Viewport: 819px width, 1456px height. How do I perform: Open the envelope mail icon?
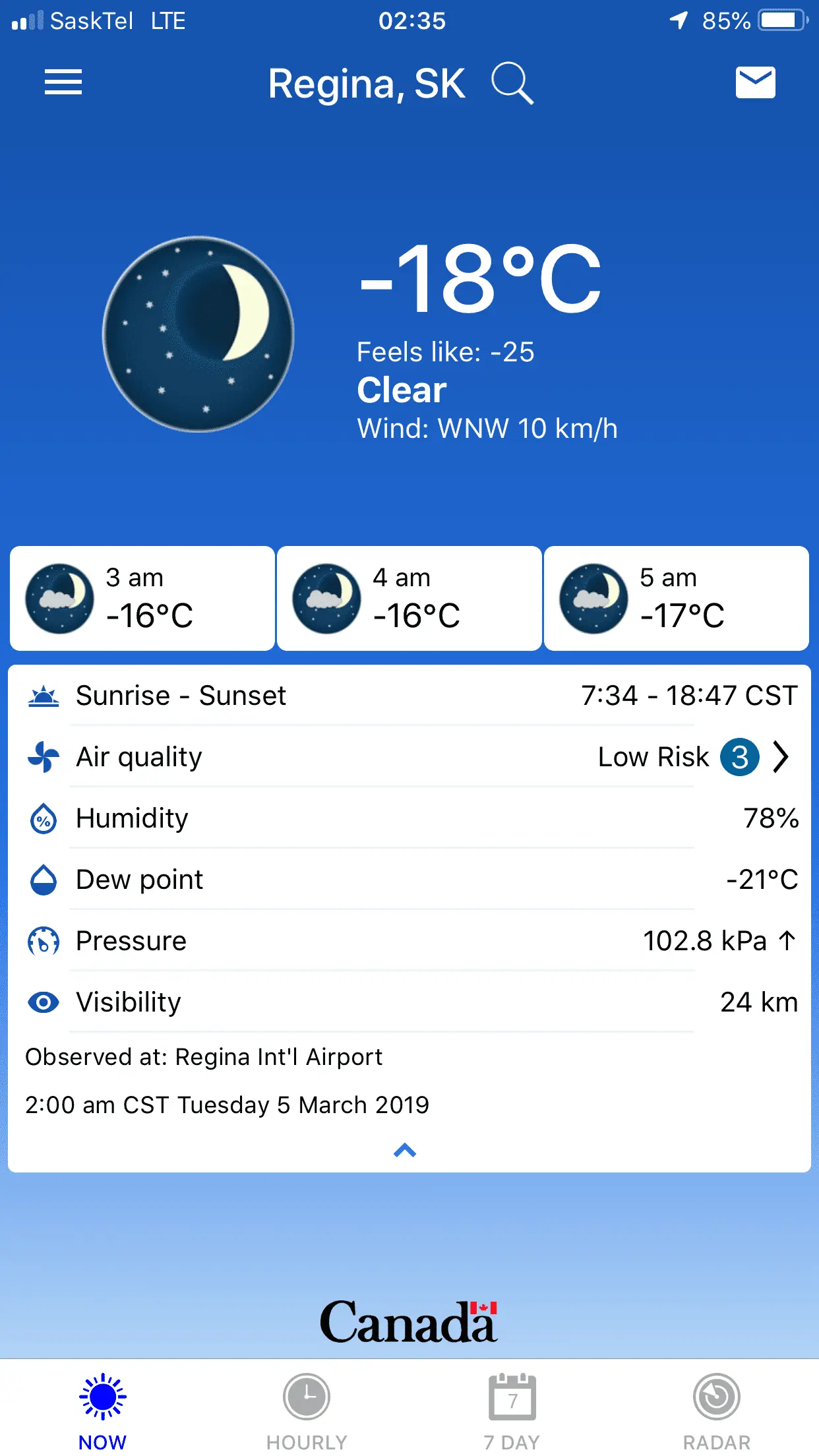click(755, 82)
